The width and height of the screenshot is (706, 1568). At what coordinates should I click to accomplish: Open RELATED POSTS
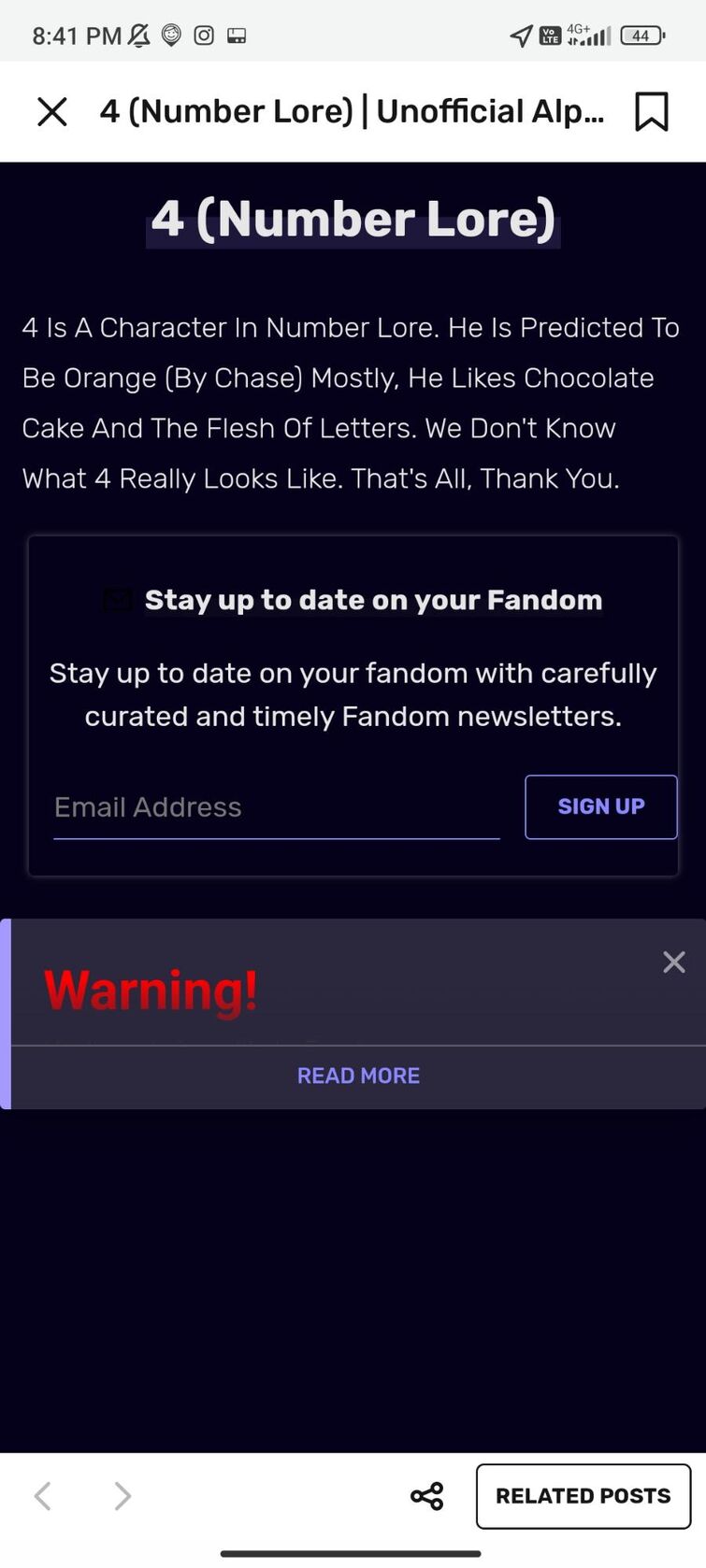(x=584, y=1496)
